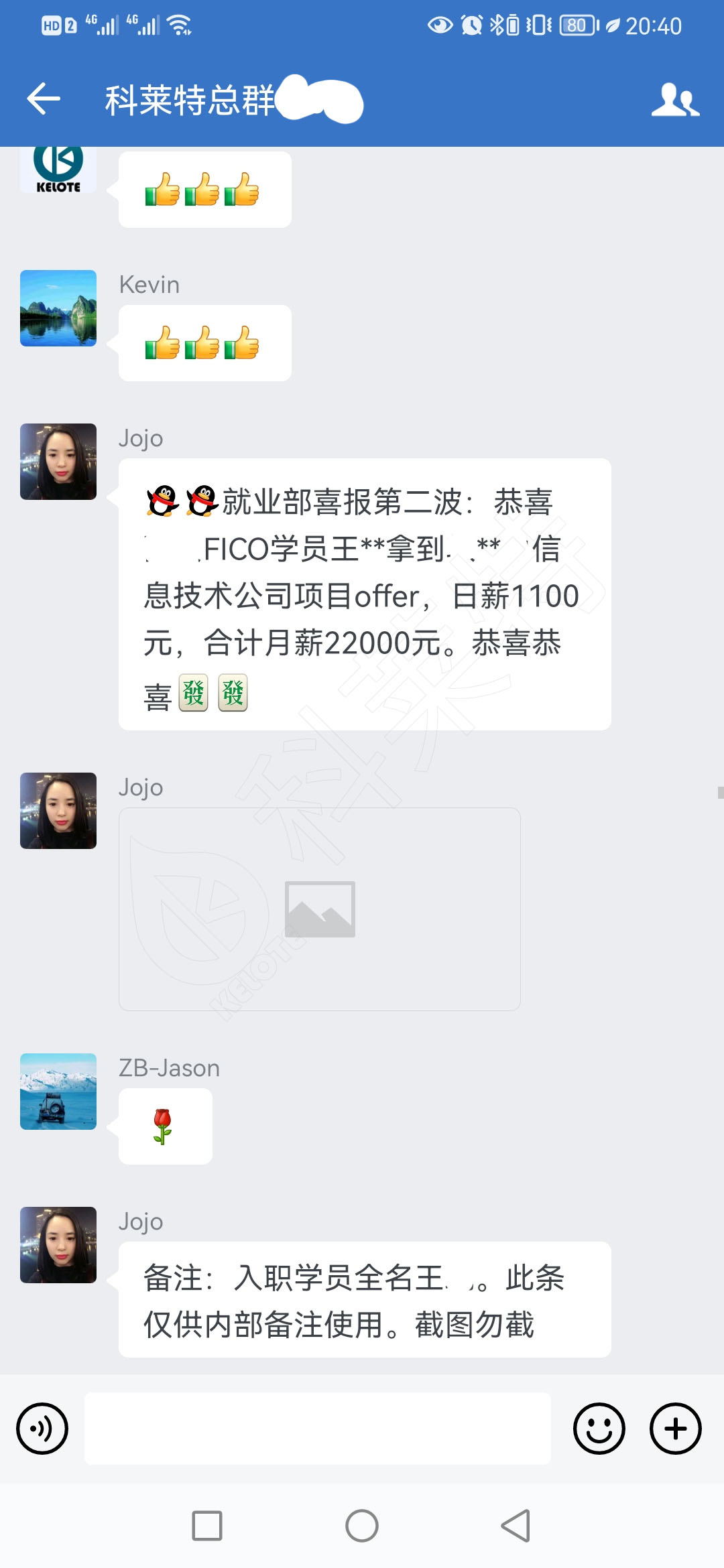Open ZB-Jason's profile avatar
Image resolution: width=724 pixels, height=1568 pixels.
[58, 1092]
